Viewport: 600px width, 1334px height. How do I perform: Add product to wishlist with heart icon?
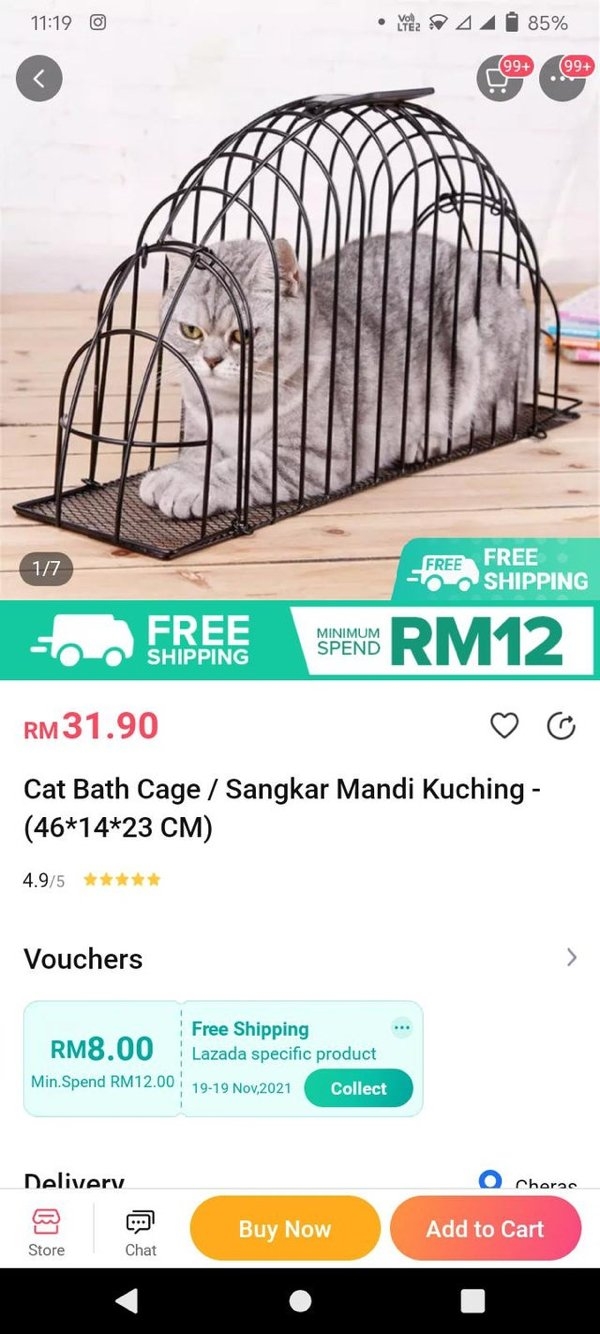click(504, 726)
